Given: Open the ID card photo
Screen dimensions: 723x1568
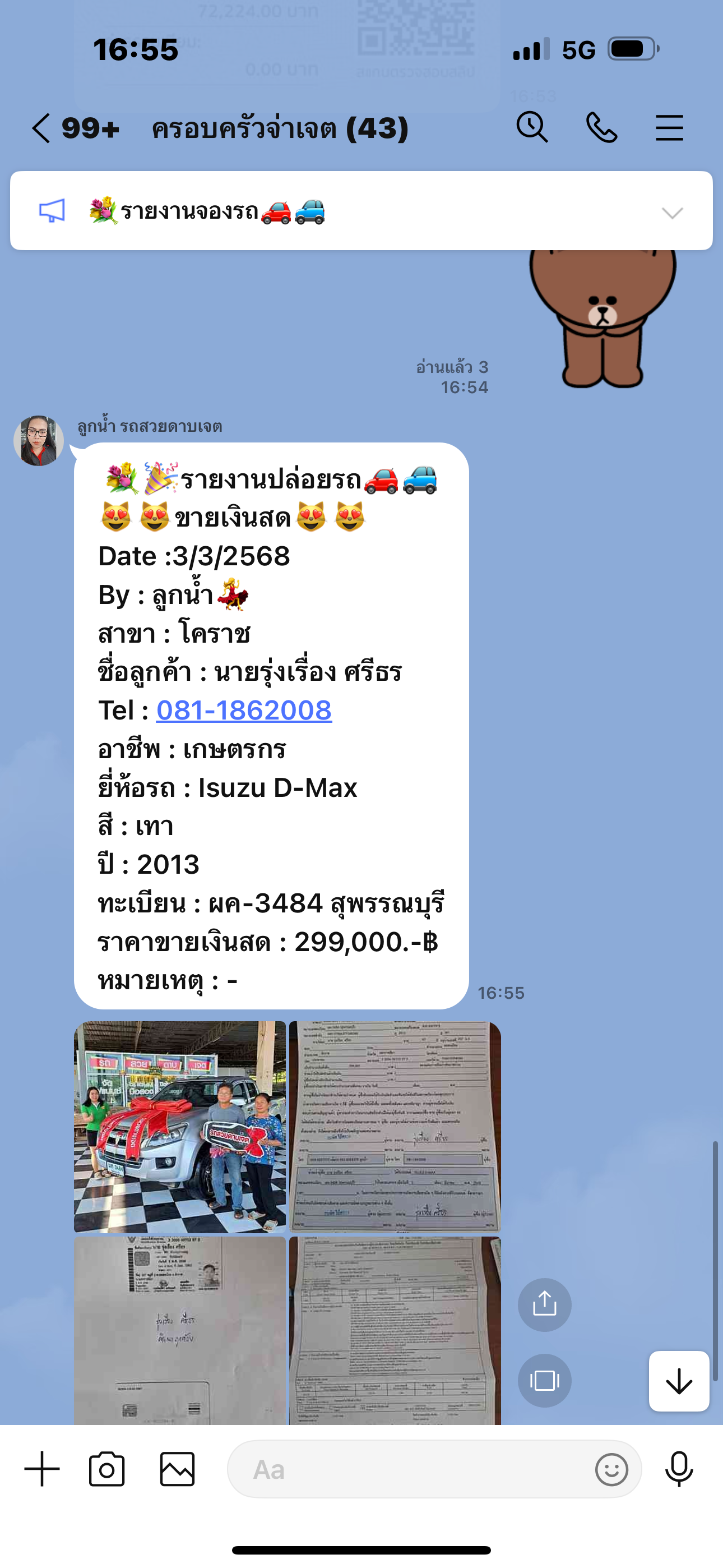Looking at the screenshot, I should [x=179, y=1331].
